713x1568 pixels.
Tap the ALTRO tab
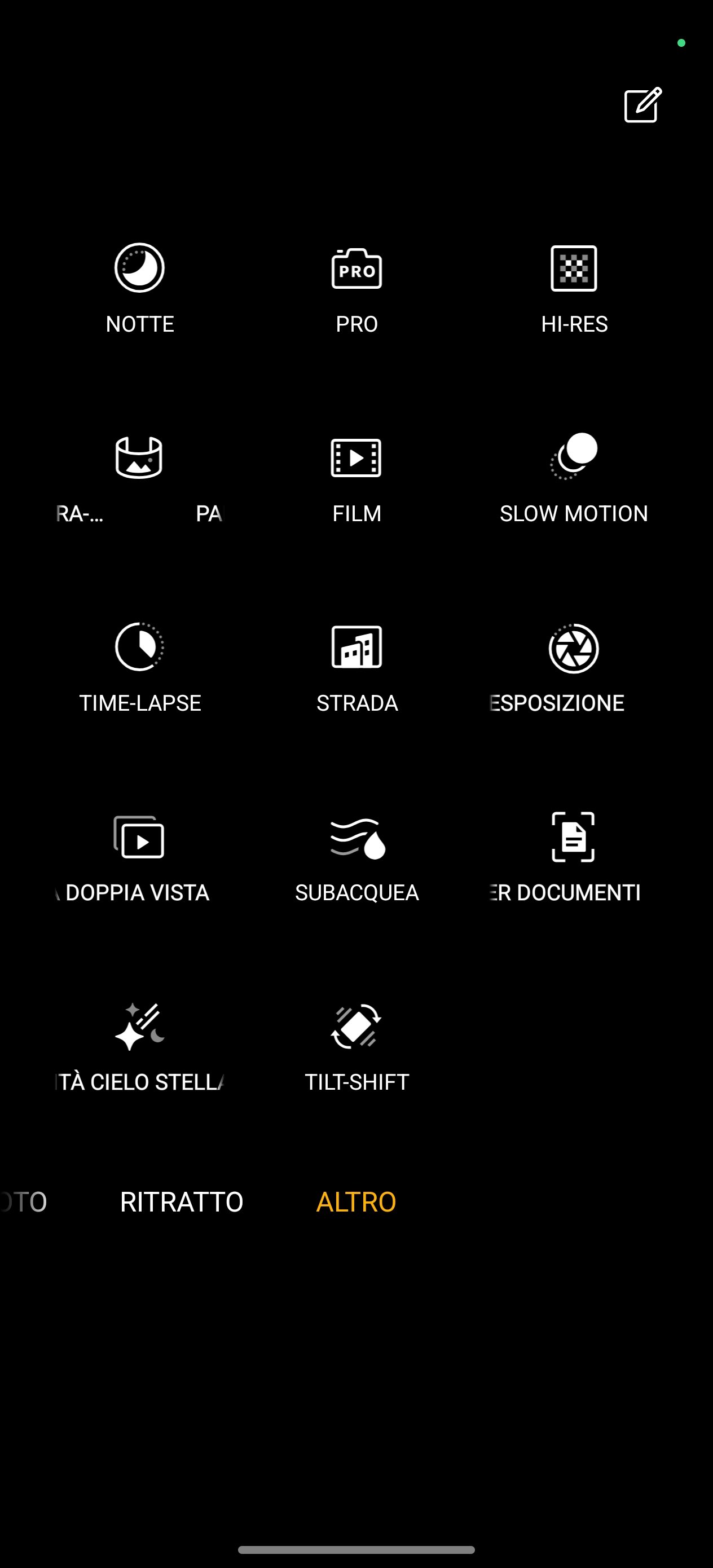356,1201
